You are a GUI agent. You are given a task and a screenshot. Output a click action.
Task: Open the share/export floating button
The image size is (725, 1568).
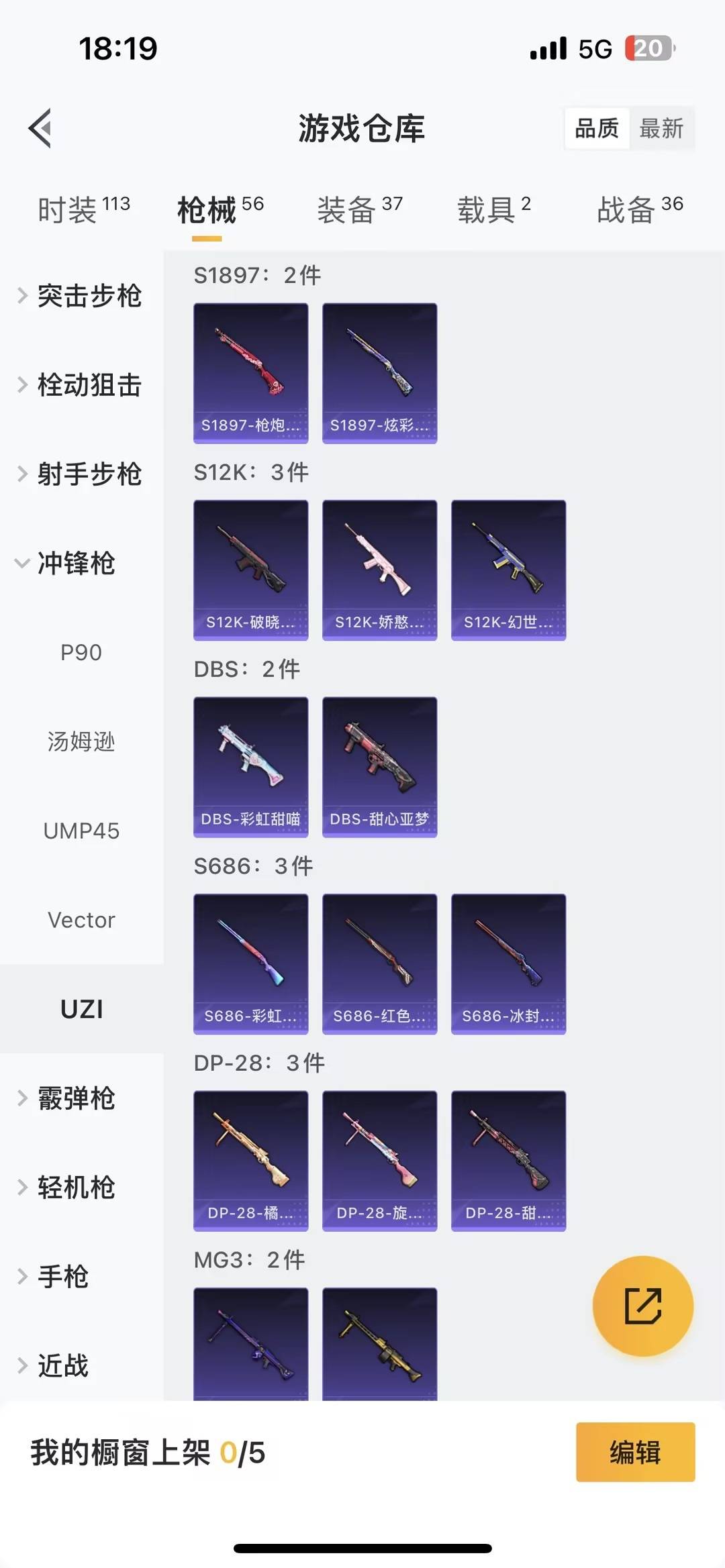click(642, 1305)
